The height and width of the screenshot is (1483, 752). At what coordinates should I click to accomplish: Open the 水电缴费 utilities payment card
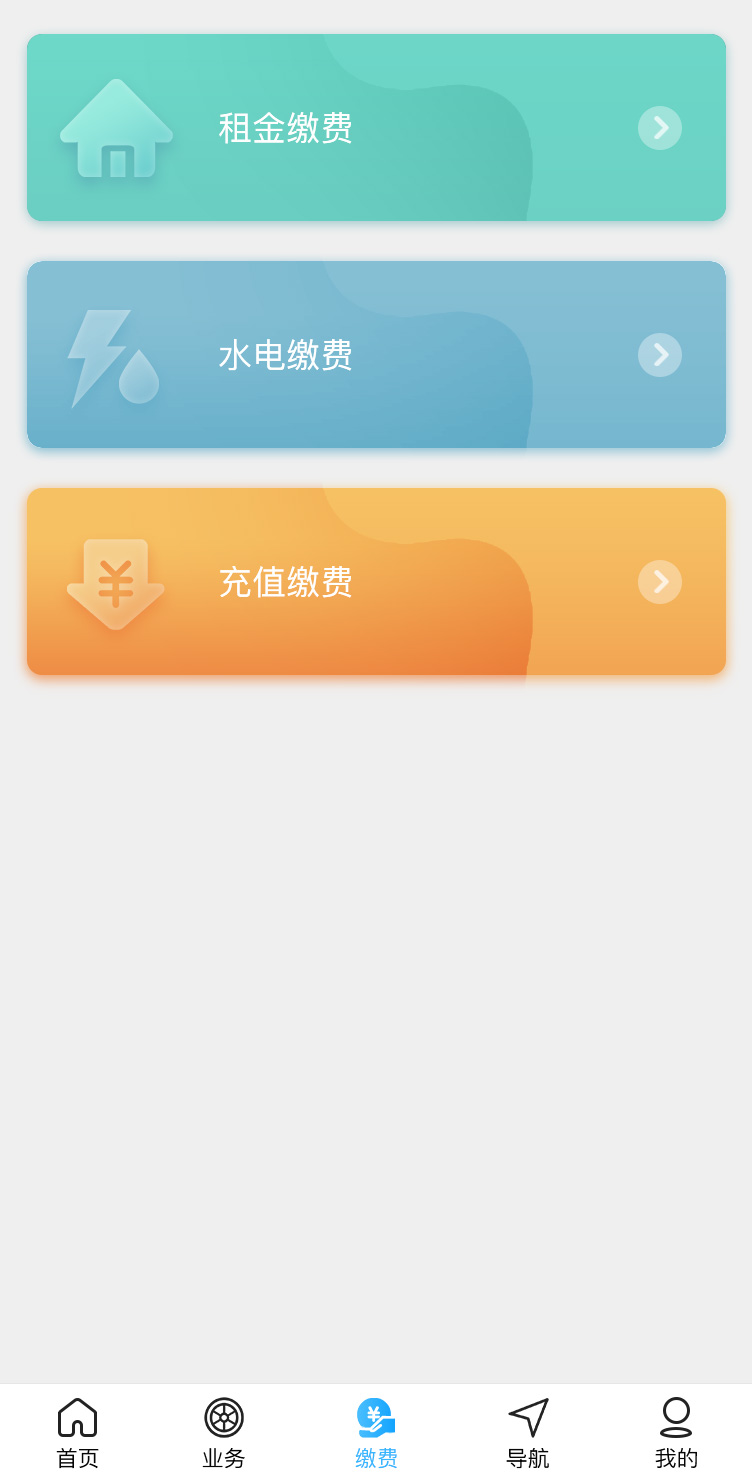pyautogui.click(x=376, y=355)
